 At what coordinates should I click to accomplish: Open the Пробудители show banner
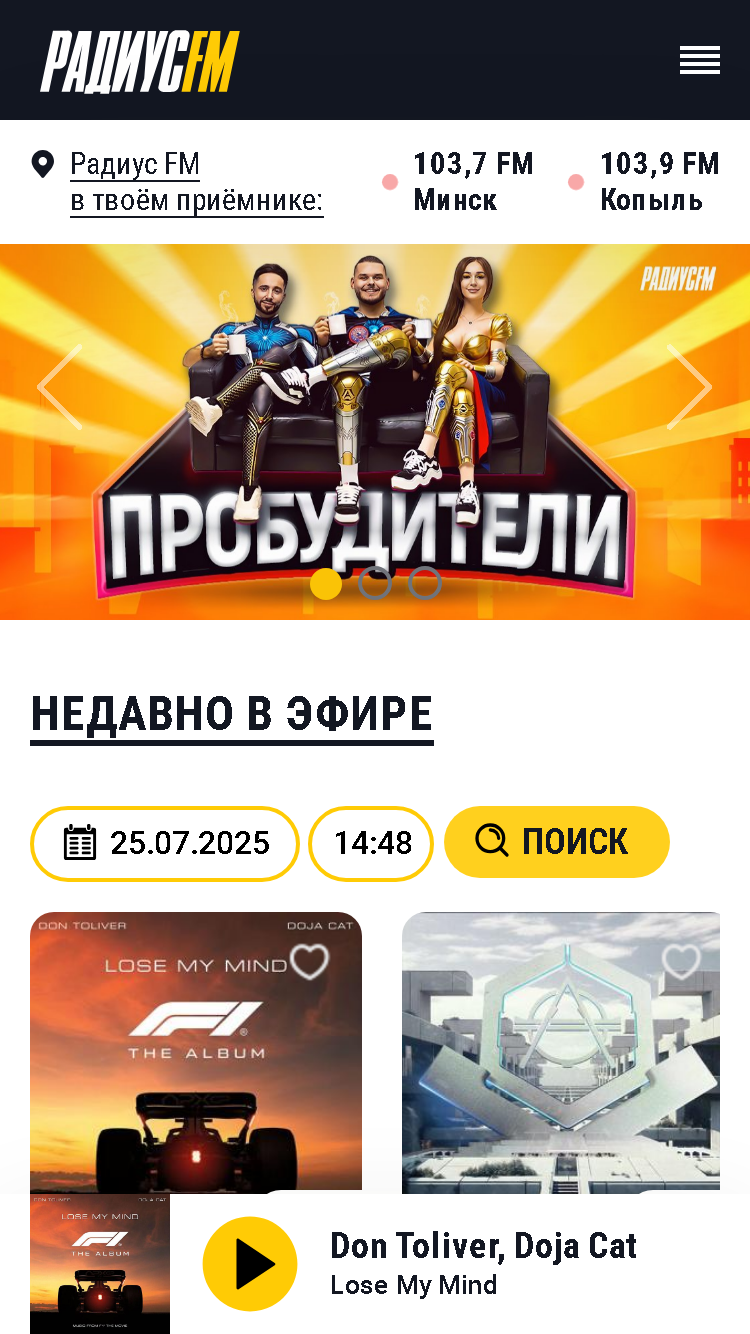coord(375,432)
